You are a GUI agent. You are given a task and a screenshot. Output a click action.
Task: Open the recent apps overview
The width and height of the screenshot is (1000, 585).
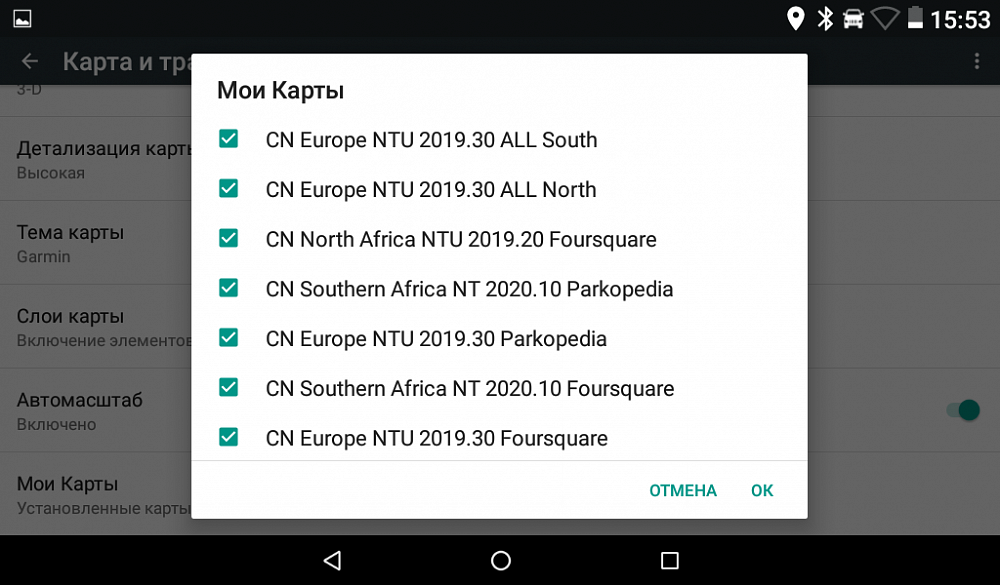click(x=670, y=560)
